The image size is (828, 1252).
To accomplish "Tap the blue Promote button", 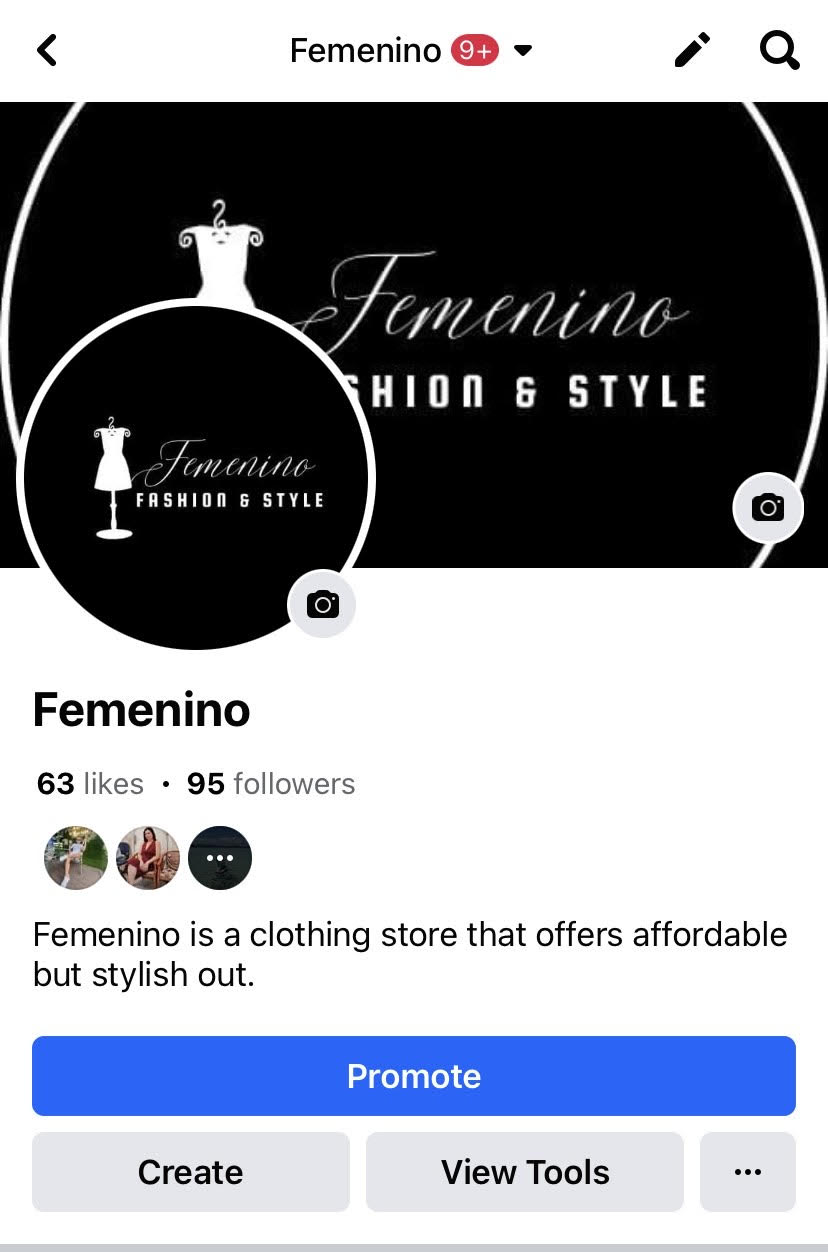I will pyautogui.click(x=414, y=1076).
